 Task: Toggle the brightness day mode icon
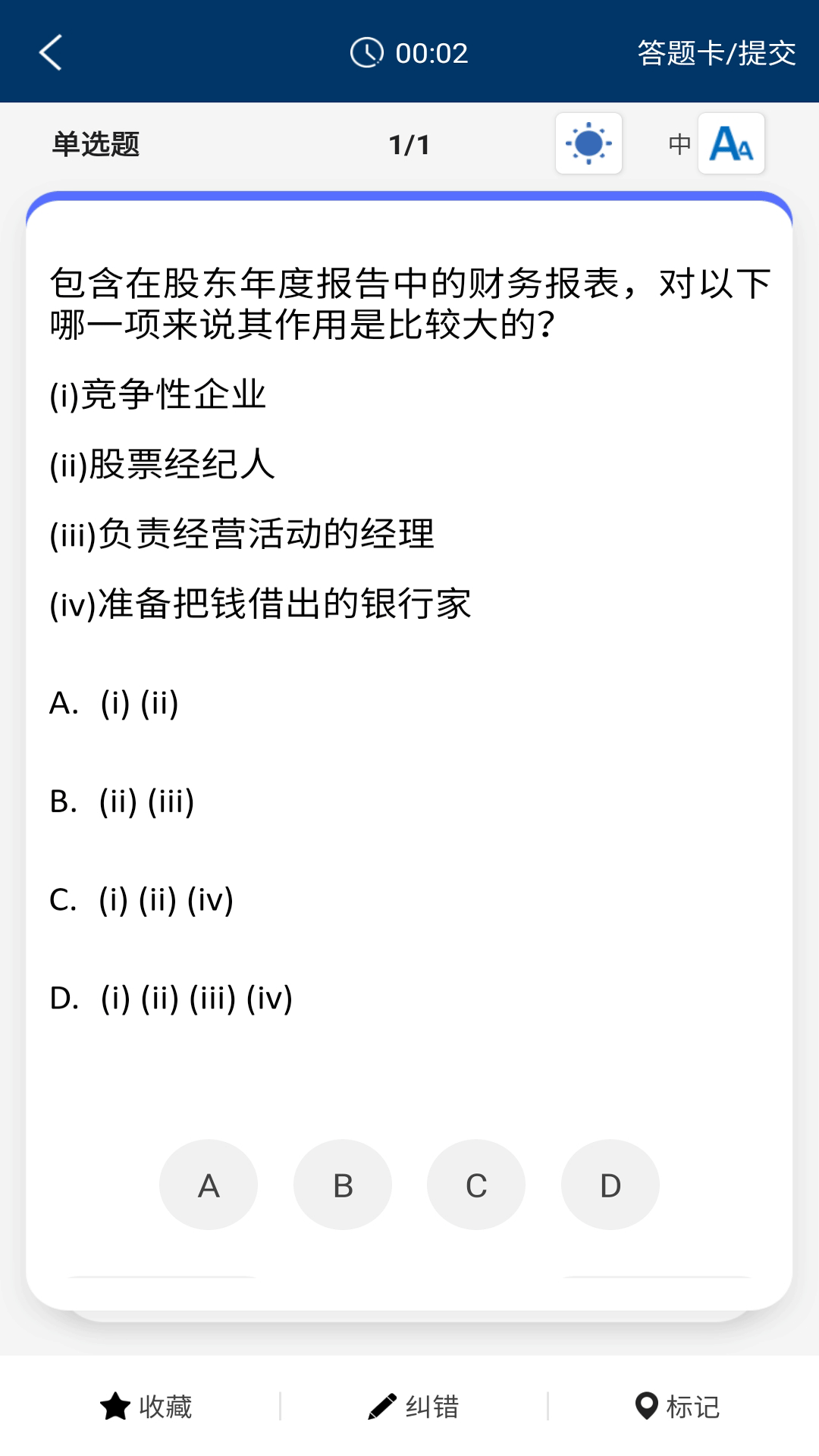pyautogui.click(x=588, y=143)
